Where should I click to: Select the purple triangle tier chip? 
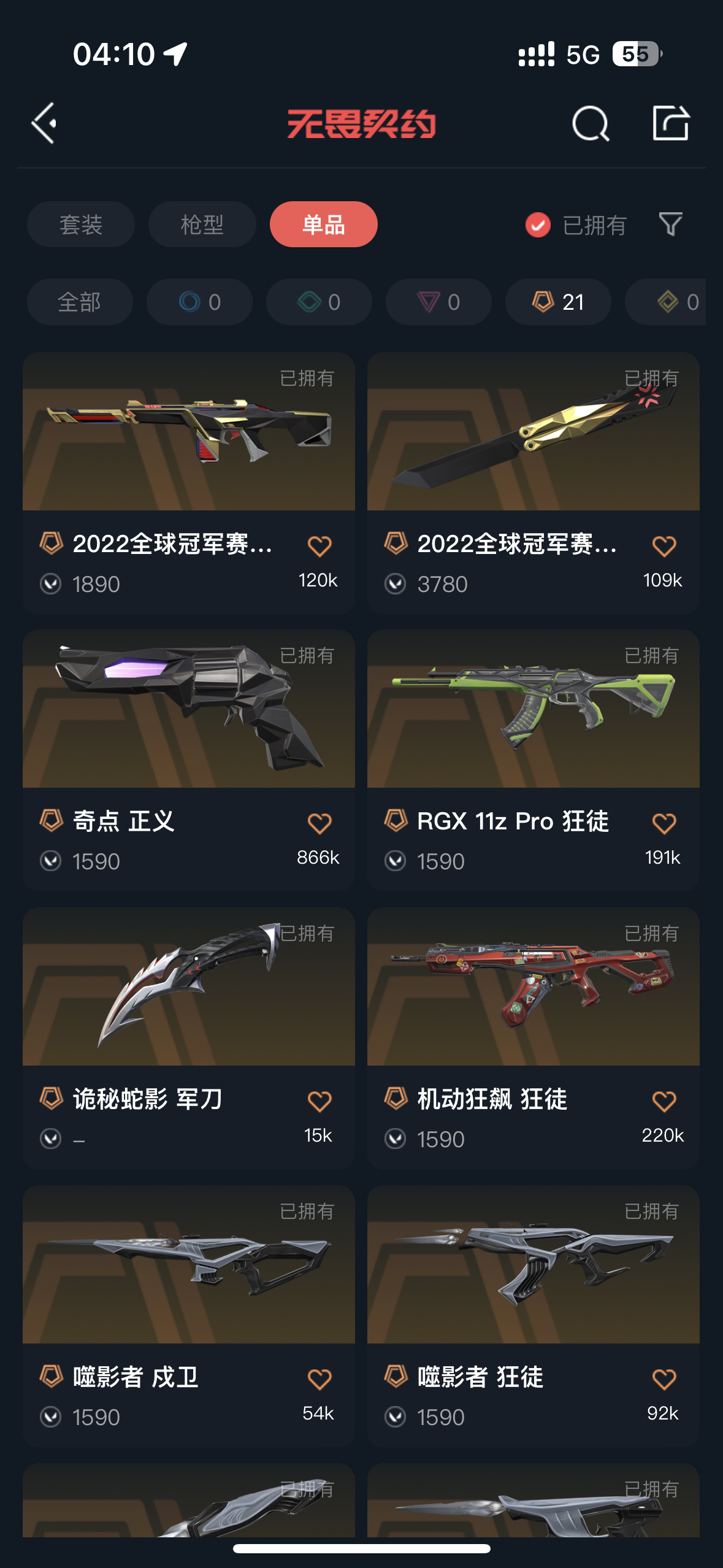pyautogui.click(x=438, y=302)
